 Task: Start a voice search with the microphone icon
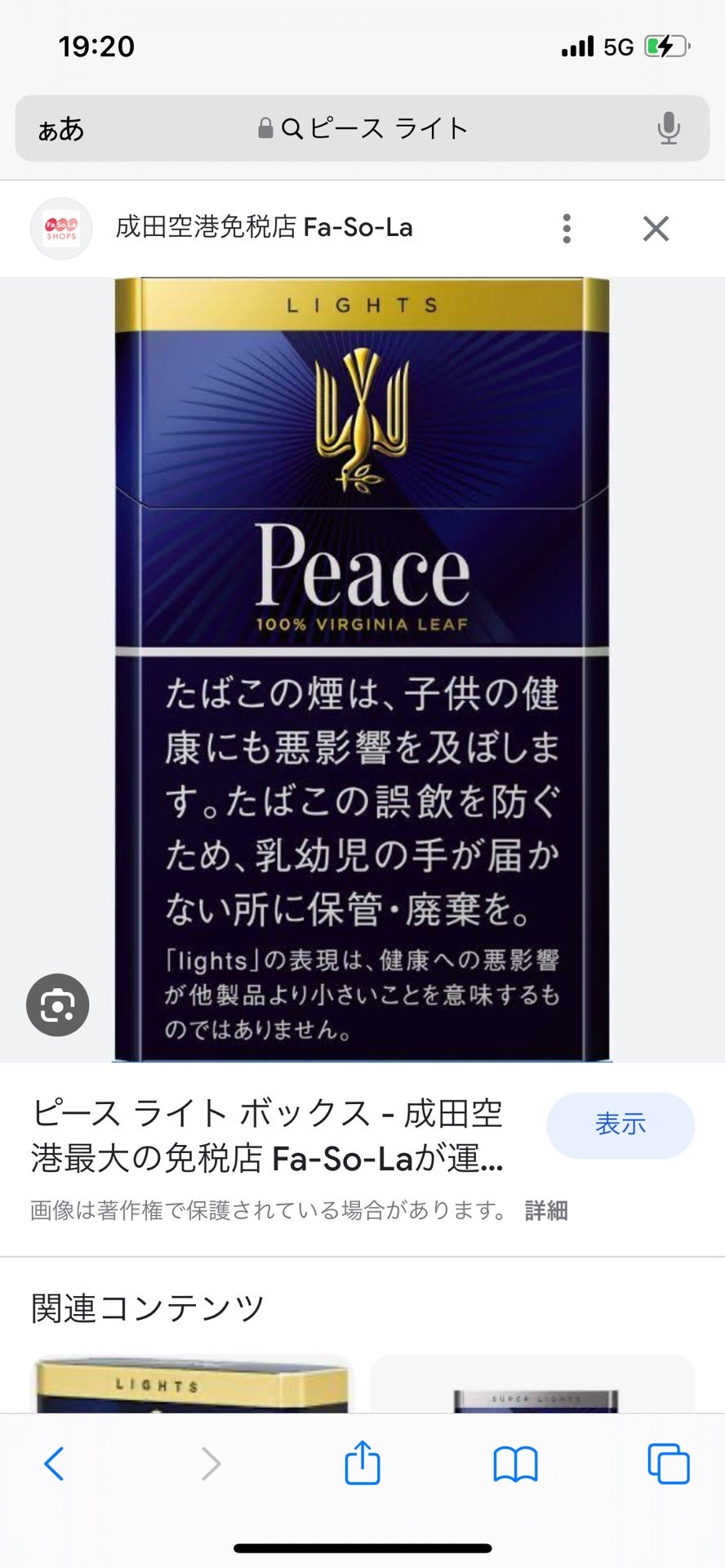[669, 127]
